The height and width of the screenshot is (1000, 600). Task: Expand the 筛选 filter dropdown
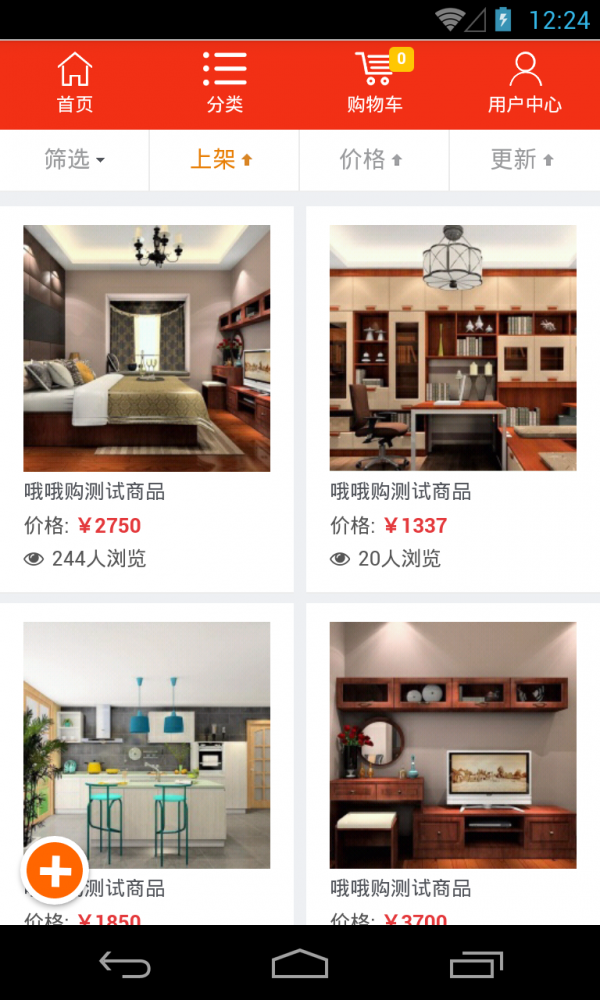[75, 159]
